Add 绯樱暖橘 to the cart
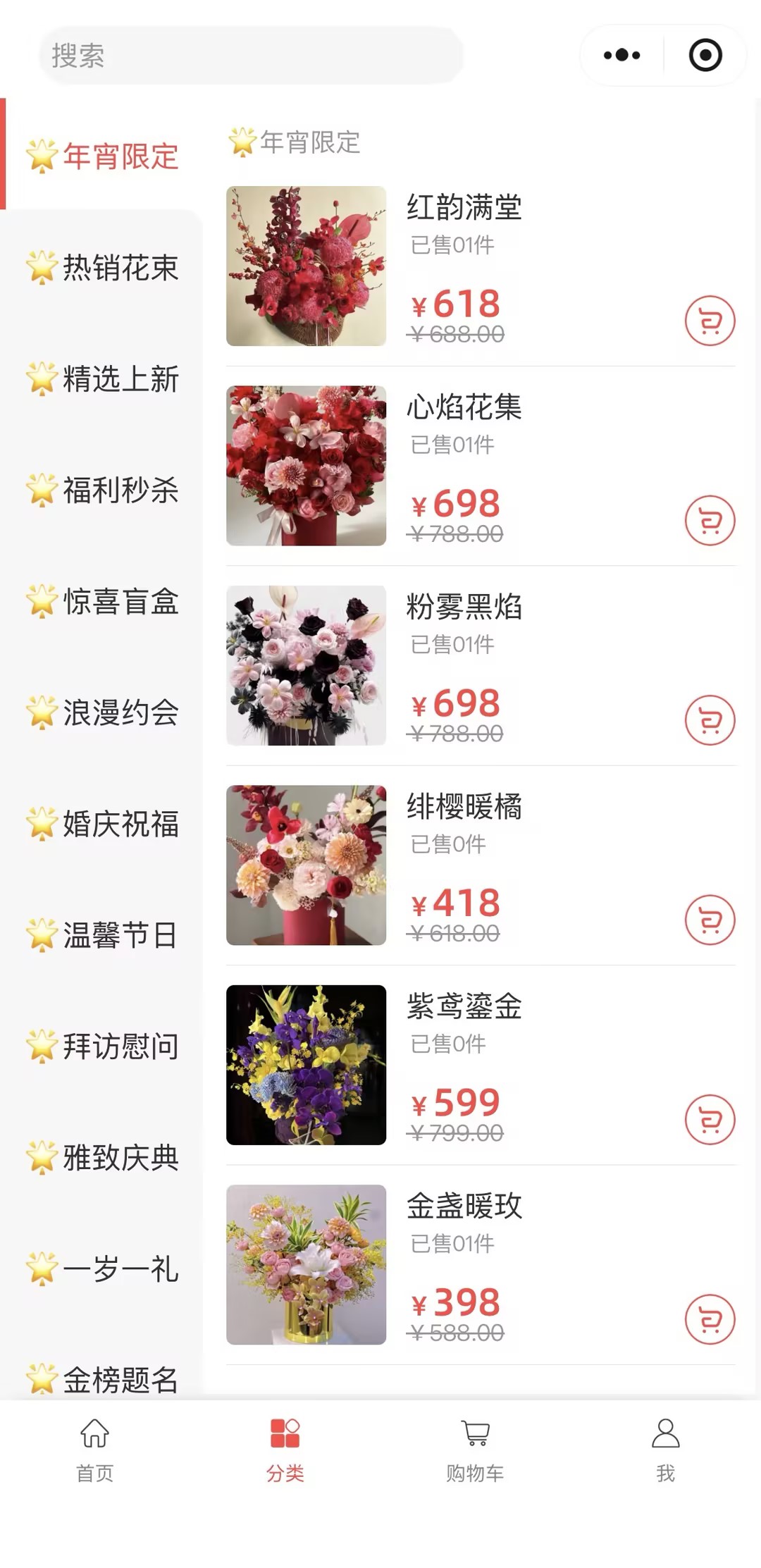Screen dimensions: 761x1568 point(710,920)
